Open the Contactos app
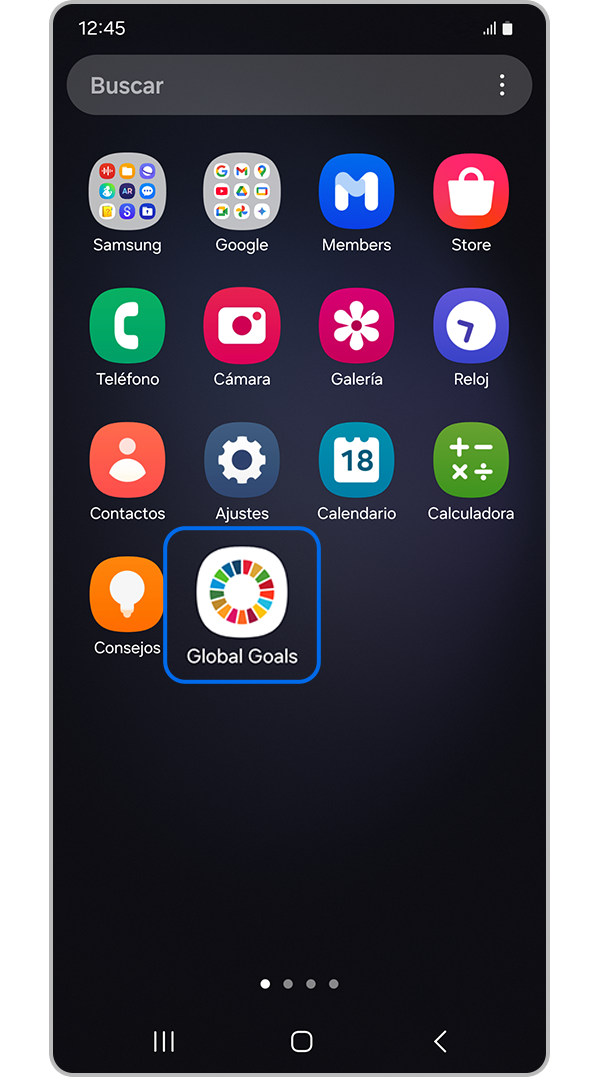This screenshot has height=1077, width=600. 127,460
